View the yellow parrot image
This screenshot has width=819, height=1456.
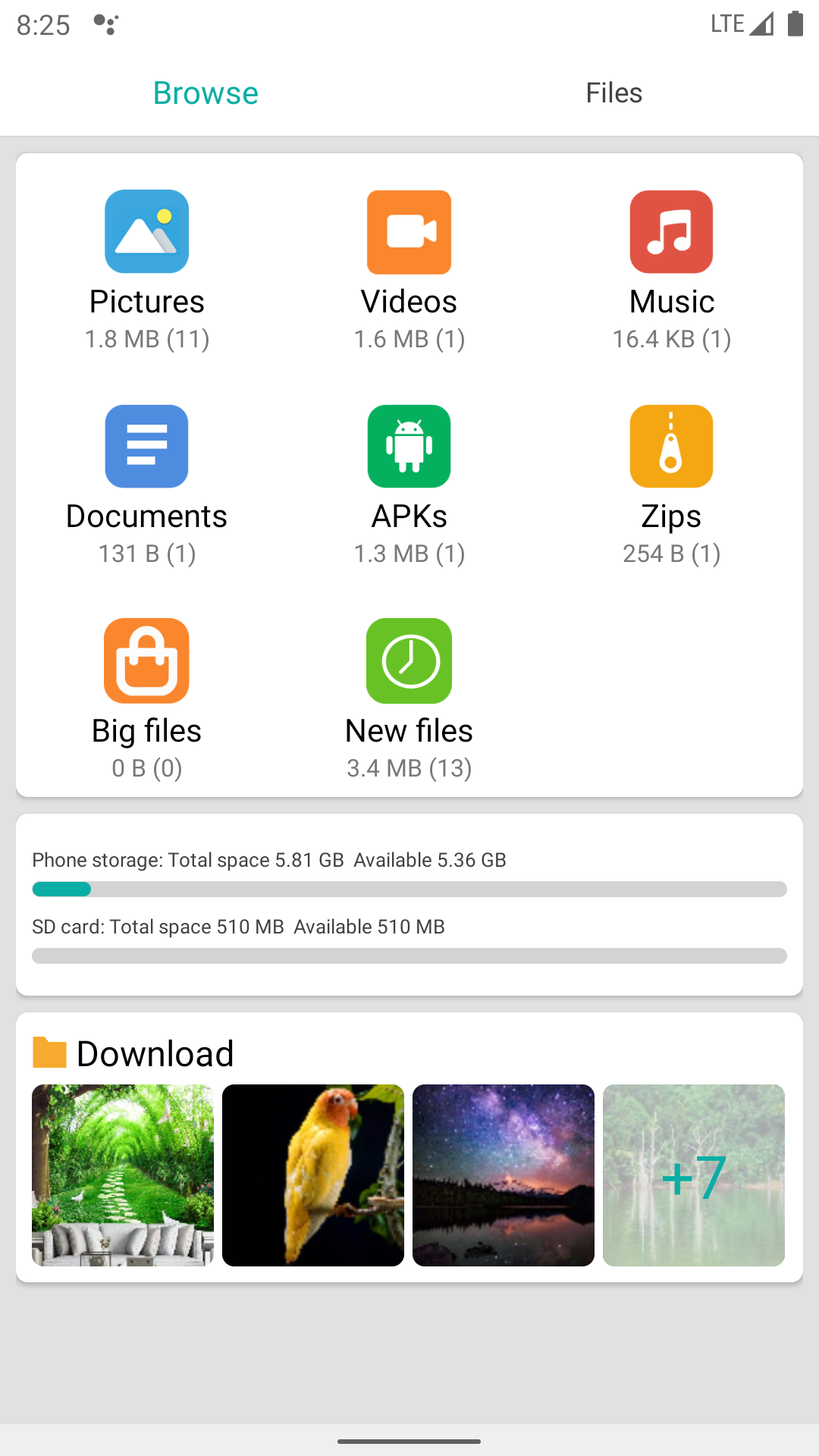click(x=313, y=1175)
